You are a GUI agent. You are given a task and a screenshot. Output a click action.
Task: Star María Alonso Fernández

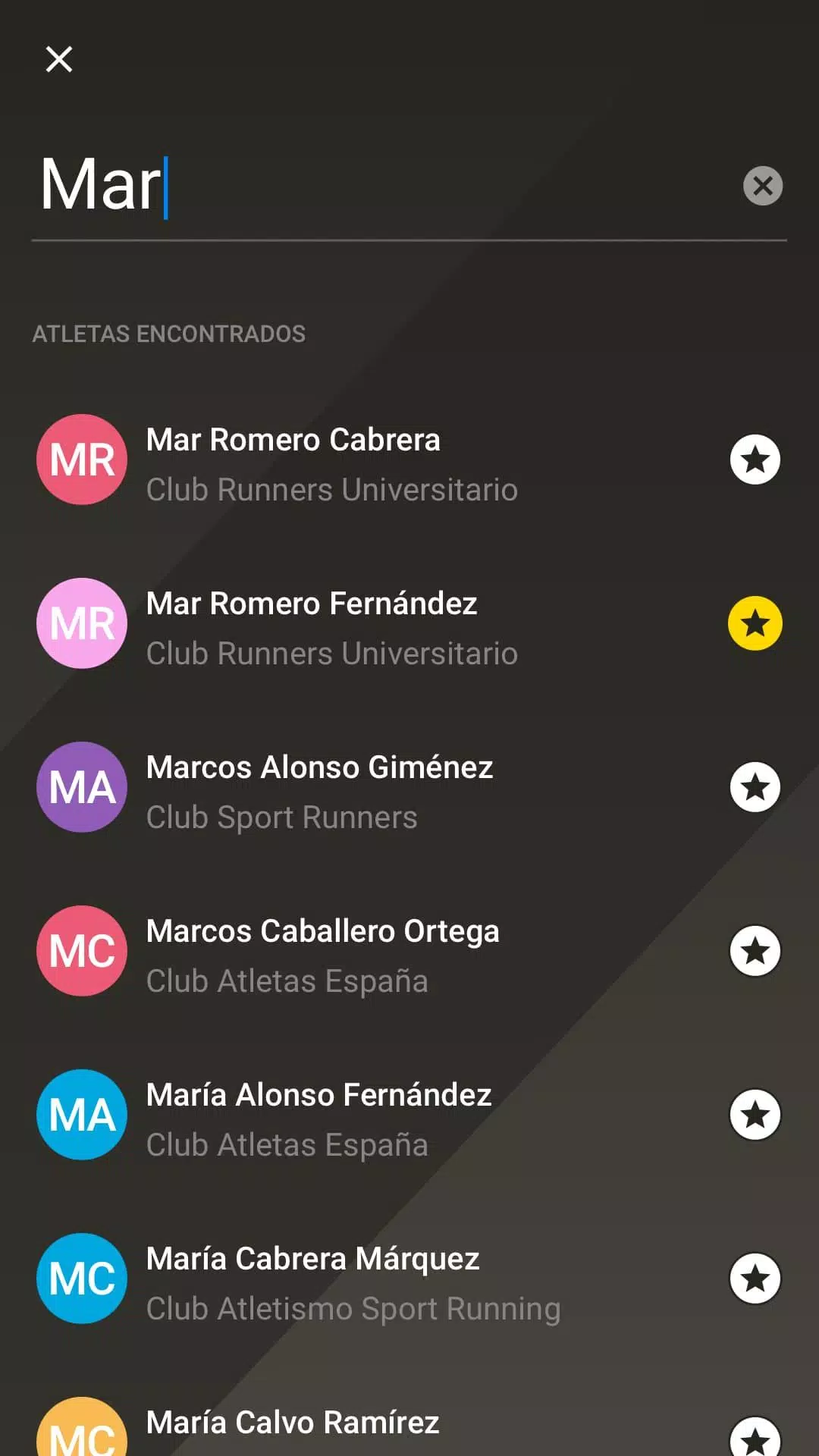click(x=755, y=1115)
